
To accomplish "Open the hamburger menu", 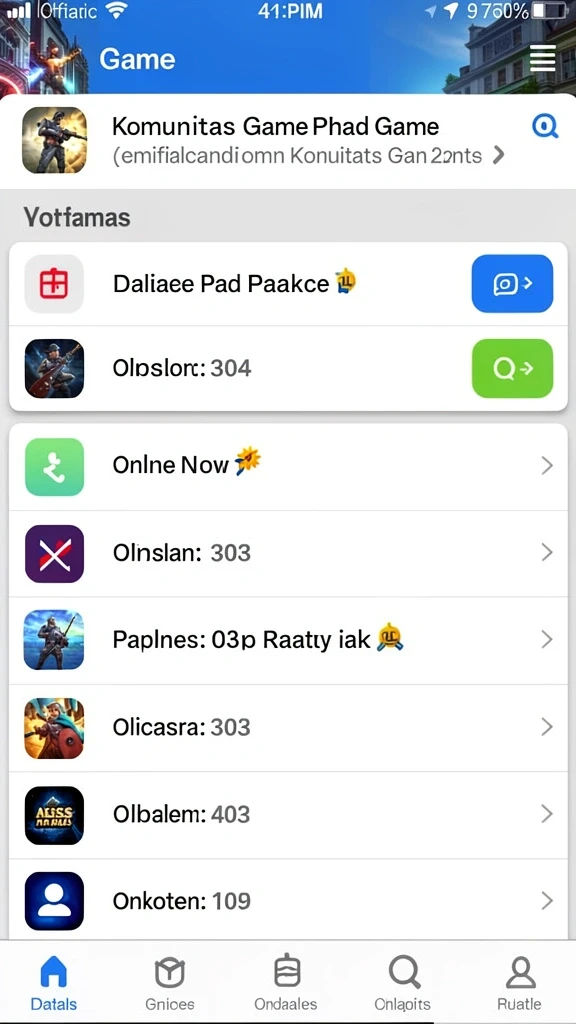I will 542,59.
